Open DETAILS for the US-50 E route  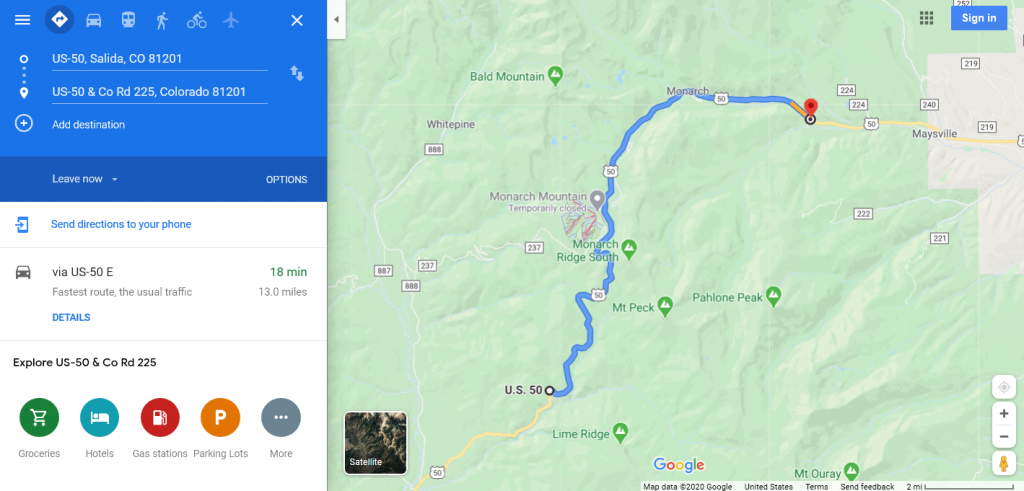71,318
